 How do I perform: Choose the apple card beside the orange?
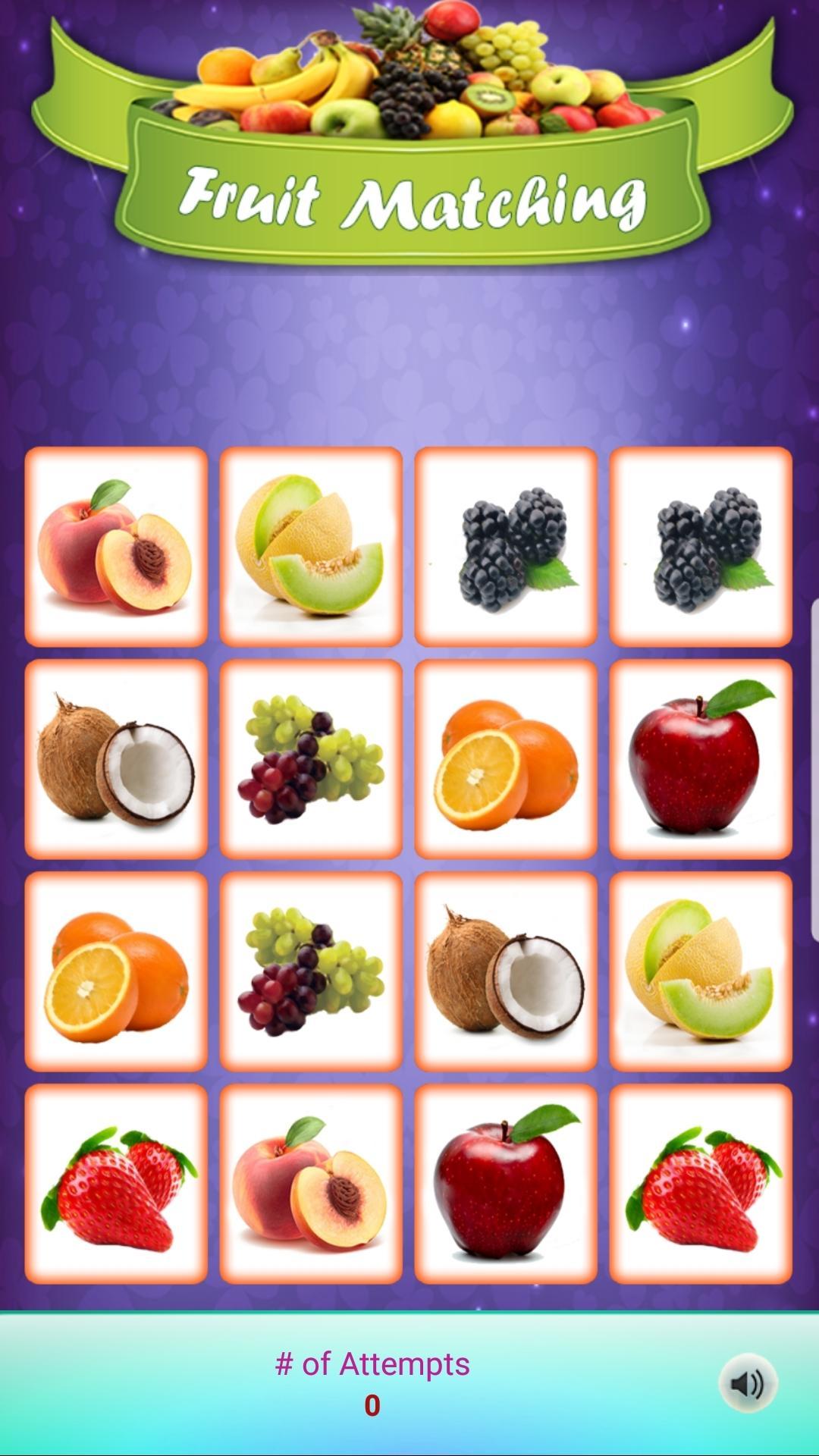[x=701, y=758]
